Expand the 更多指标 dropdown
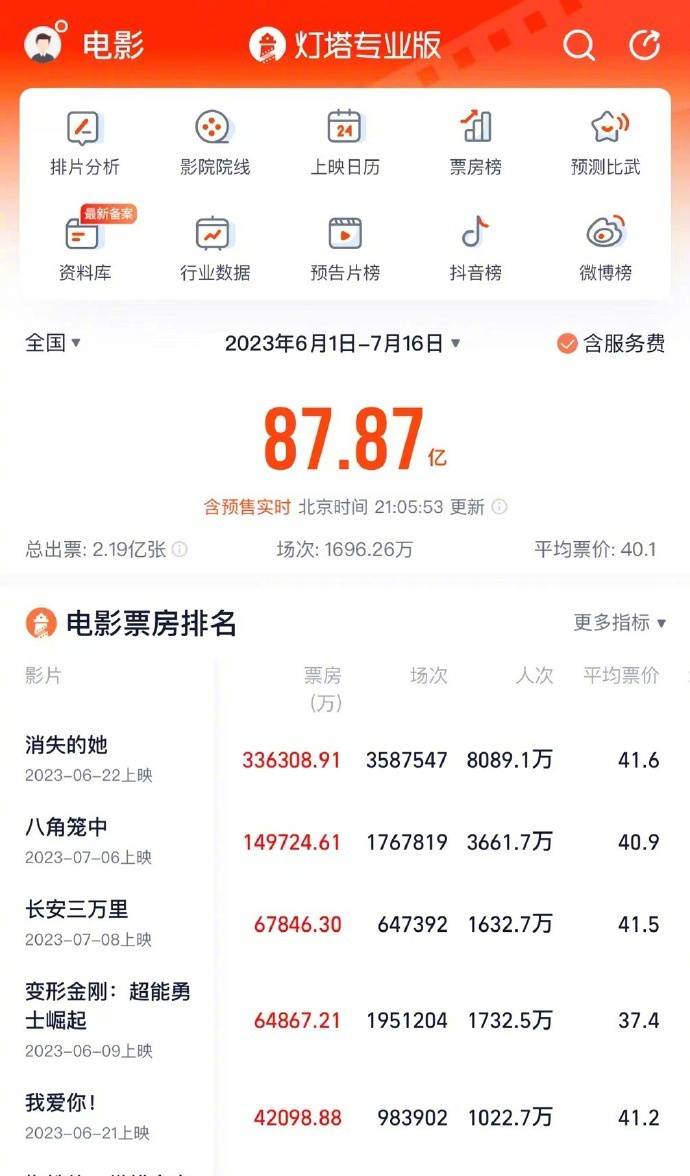This screenshot has width=690, height=1176. (619, 623)
